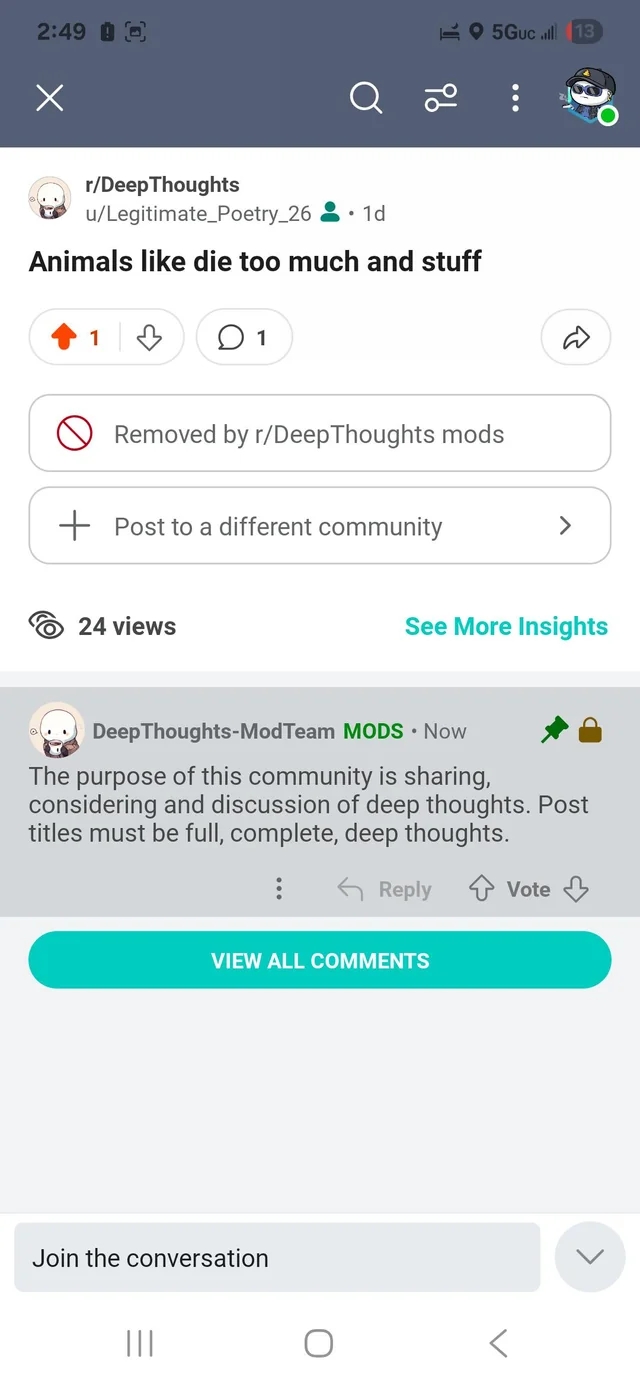Close the post with the X icon
This screenshot has width=640, height=1386.
click(x=49, y=97)
